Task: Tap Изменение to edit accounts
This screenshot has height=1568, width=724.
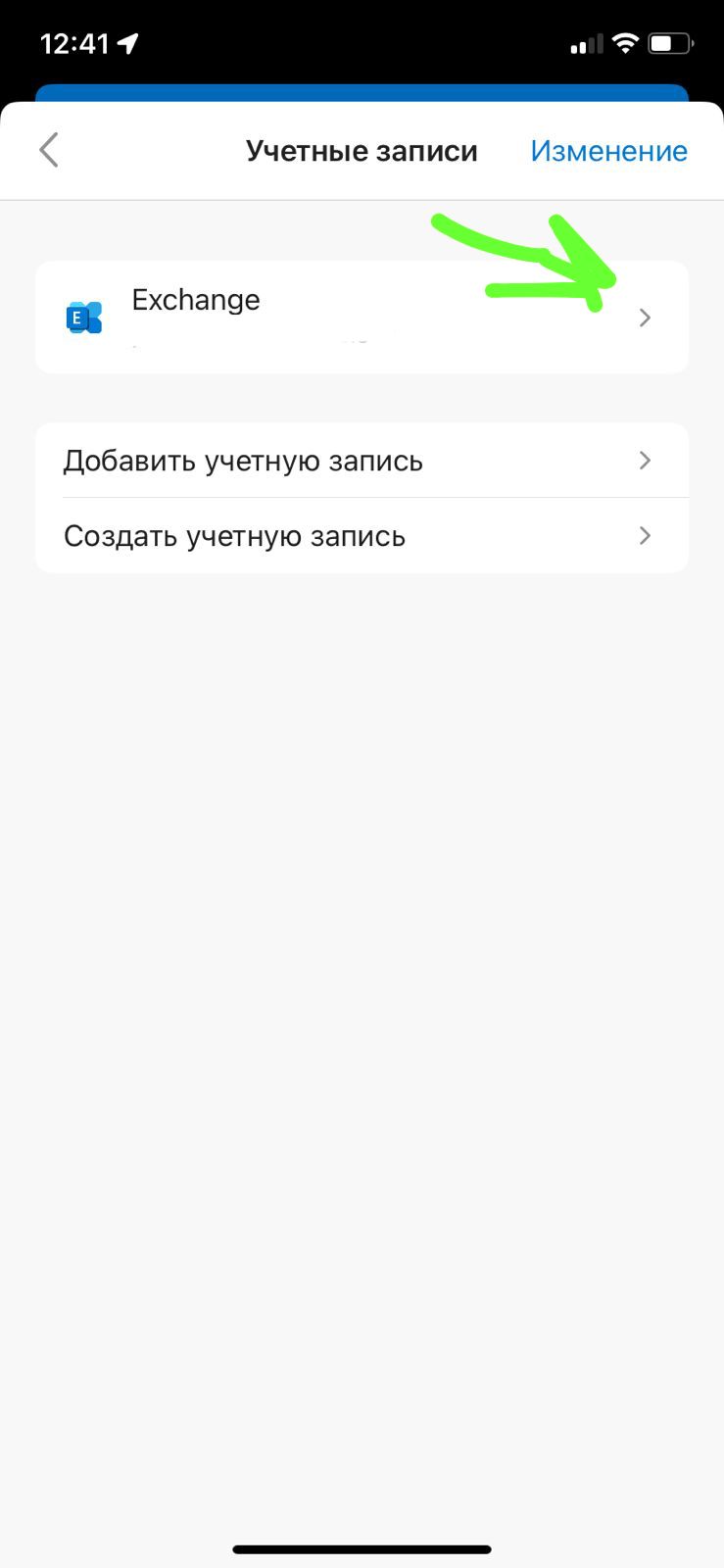Action: click(x=608, y=151)
